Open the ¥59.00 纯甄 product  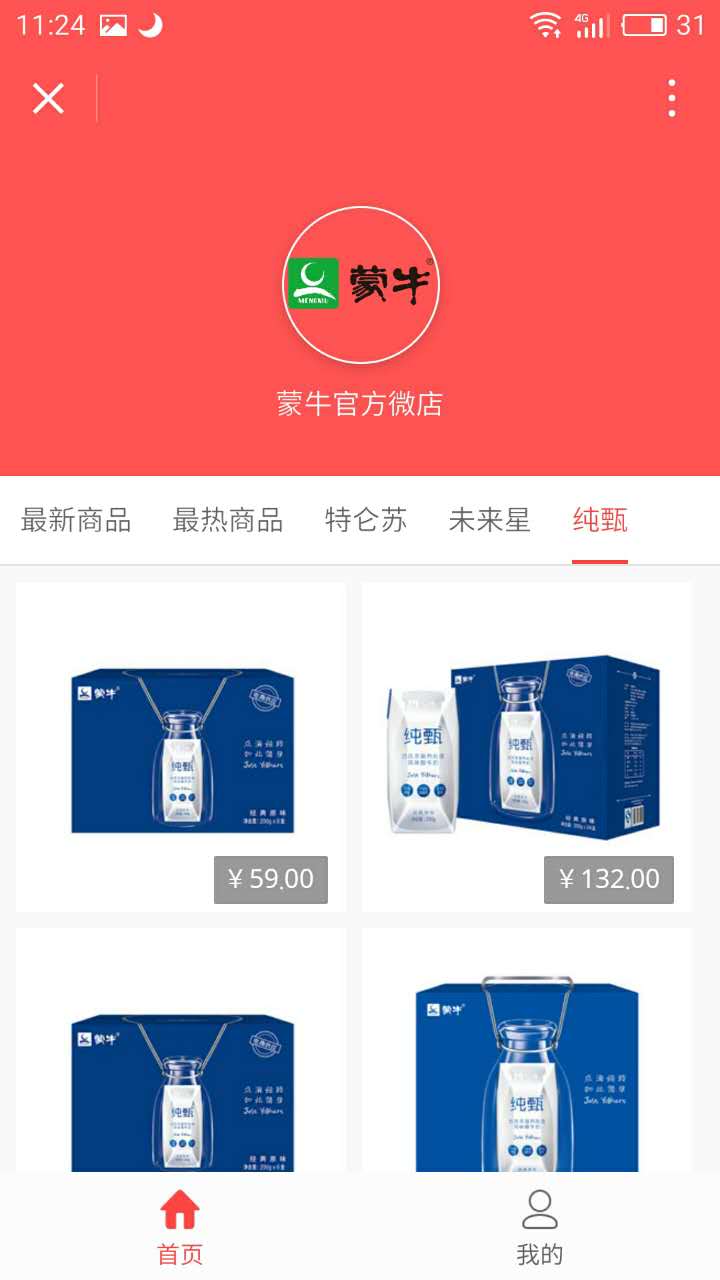click(181, 747)
